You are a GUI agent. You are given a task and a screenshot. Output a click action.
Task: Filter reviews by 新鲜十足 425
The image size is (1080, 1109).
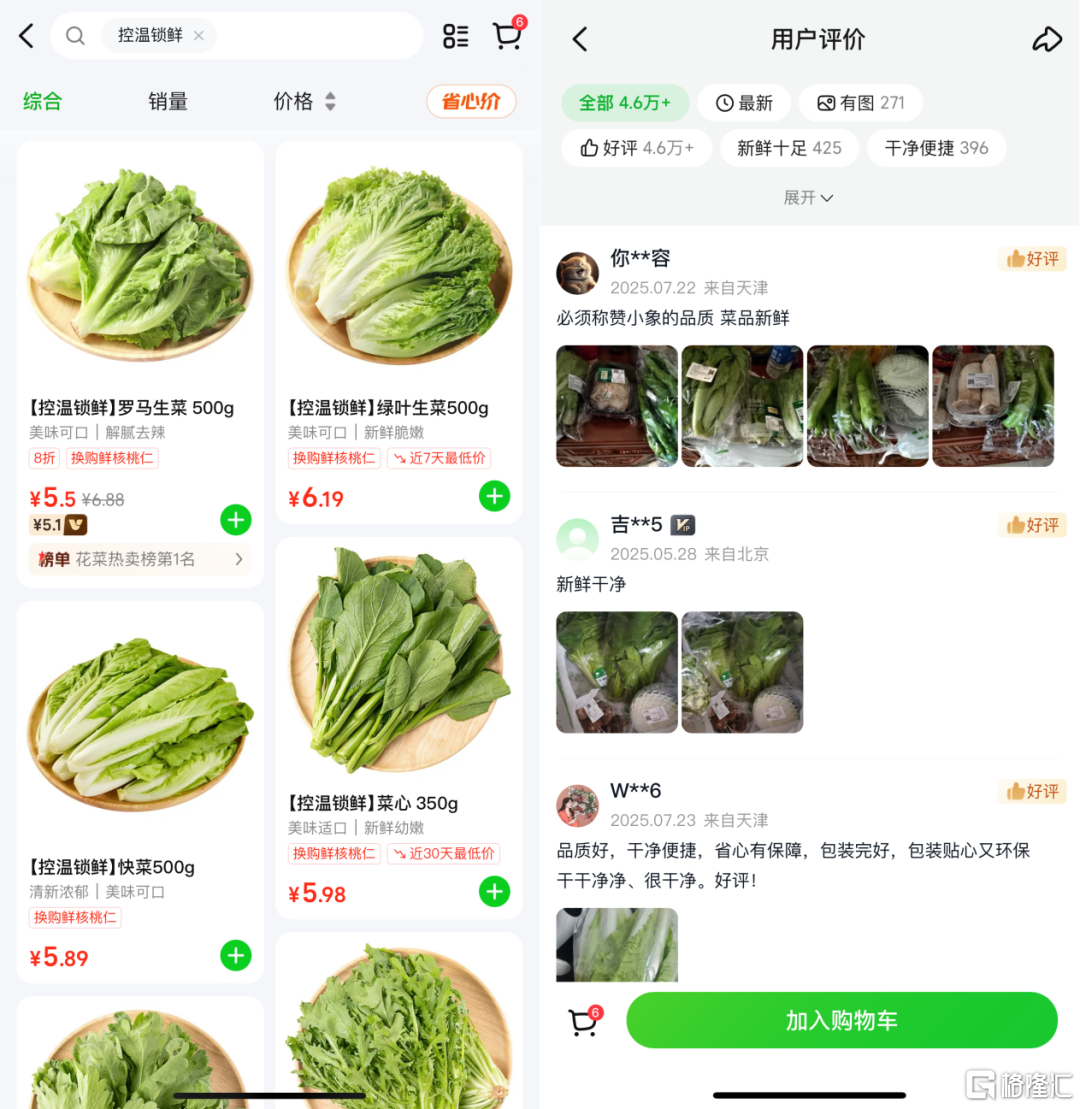click(x=789, y=148)
